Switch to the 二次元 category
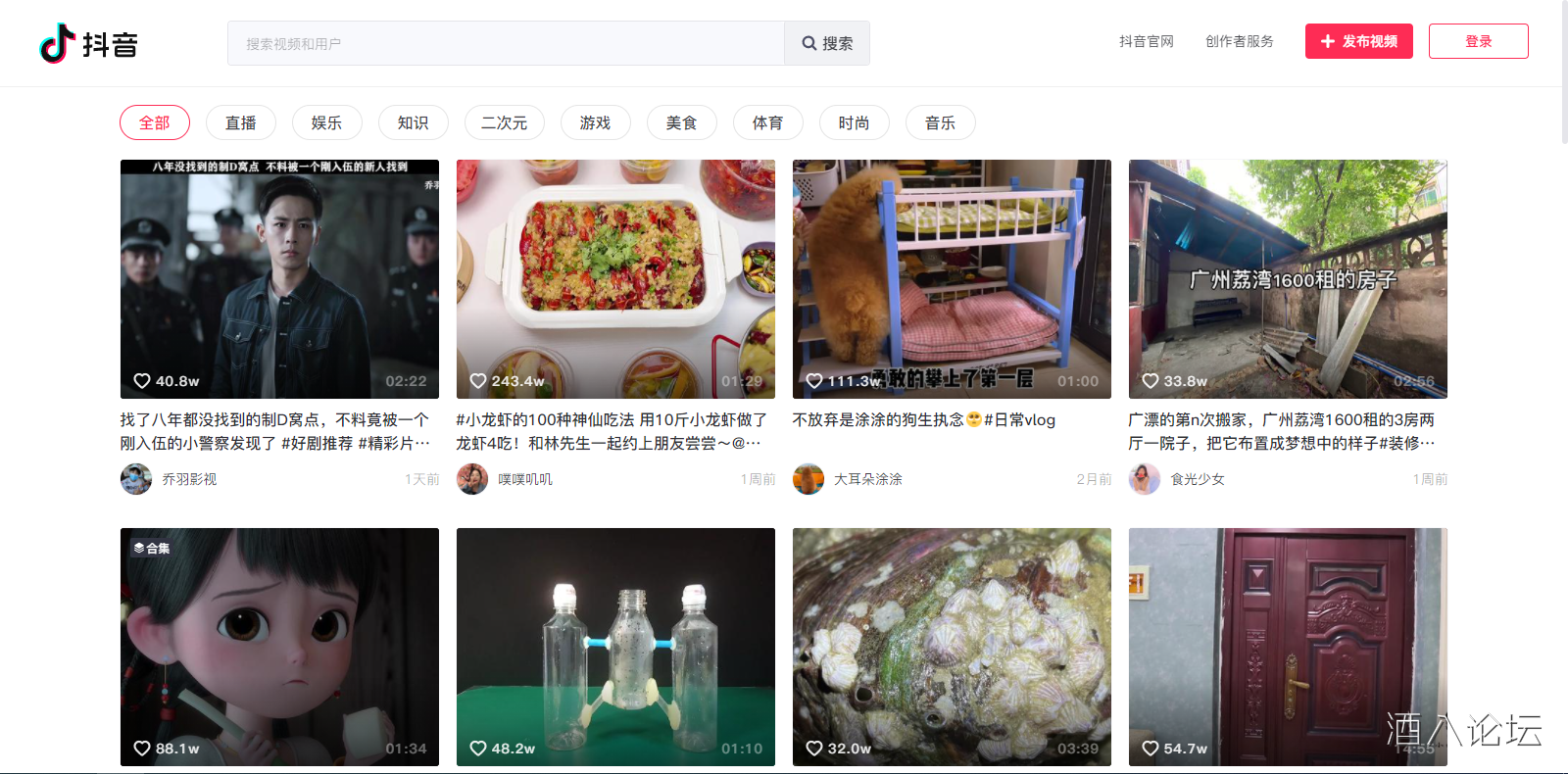Viewport: 1568px width, 774px height. (x=504, y=122)
